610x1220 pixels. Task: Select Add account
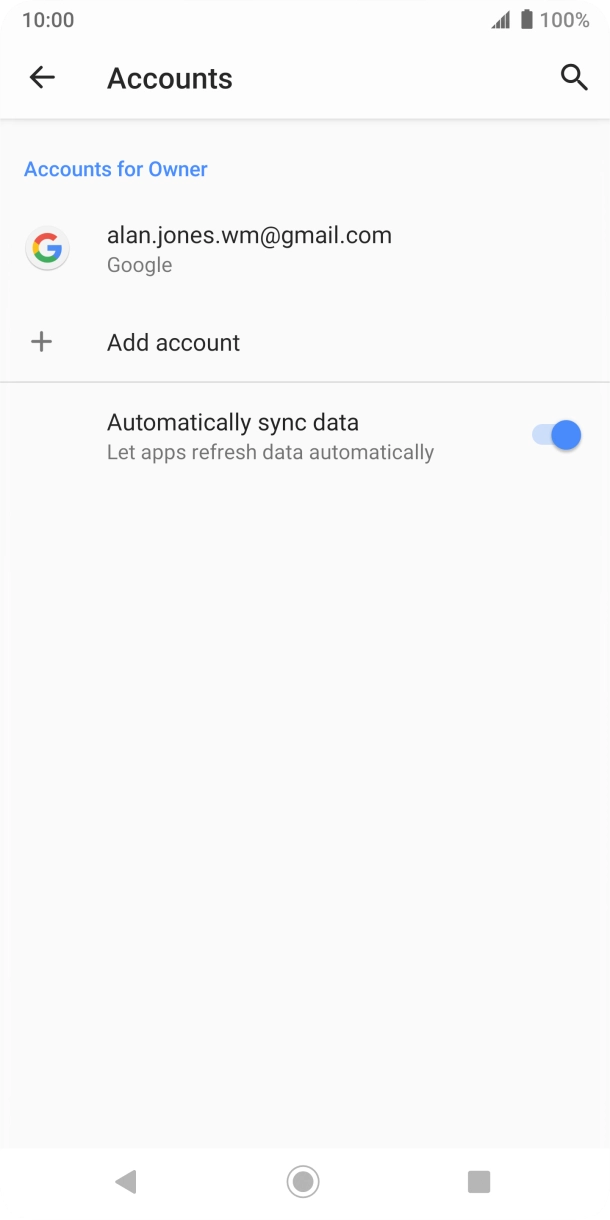[x=305, y=342]
